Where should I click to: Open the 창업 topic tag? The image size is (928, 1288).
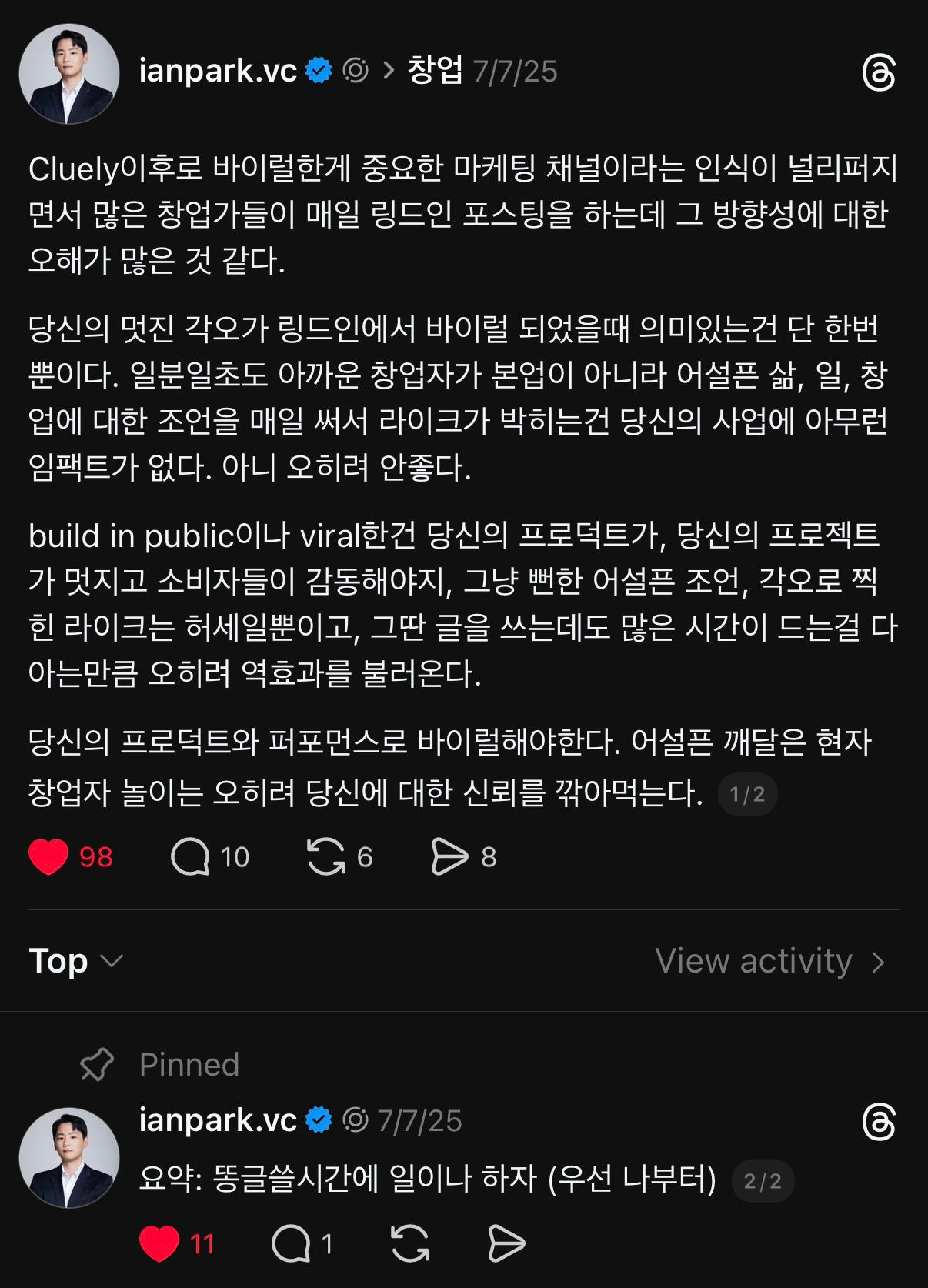[x=435, y=71]
